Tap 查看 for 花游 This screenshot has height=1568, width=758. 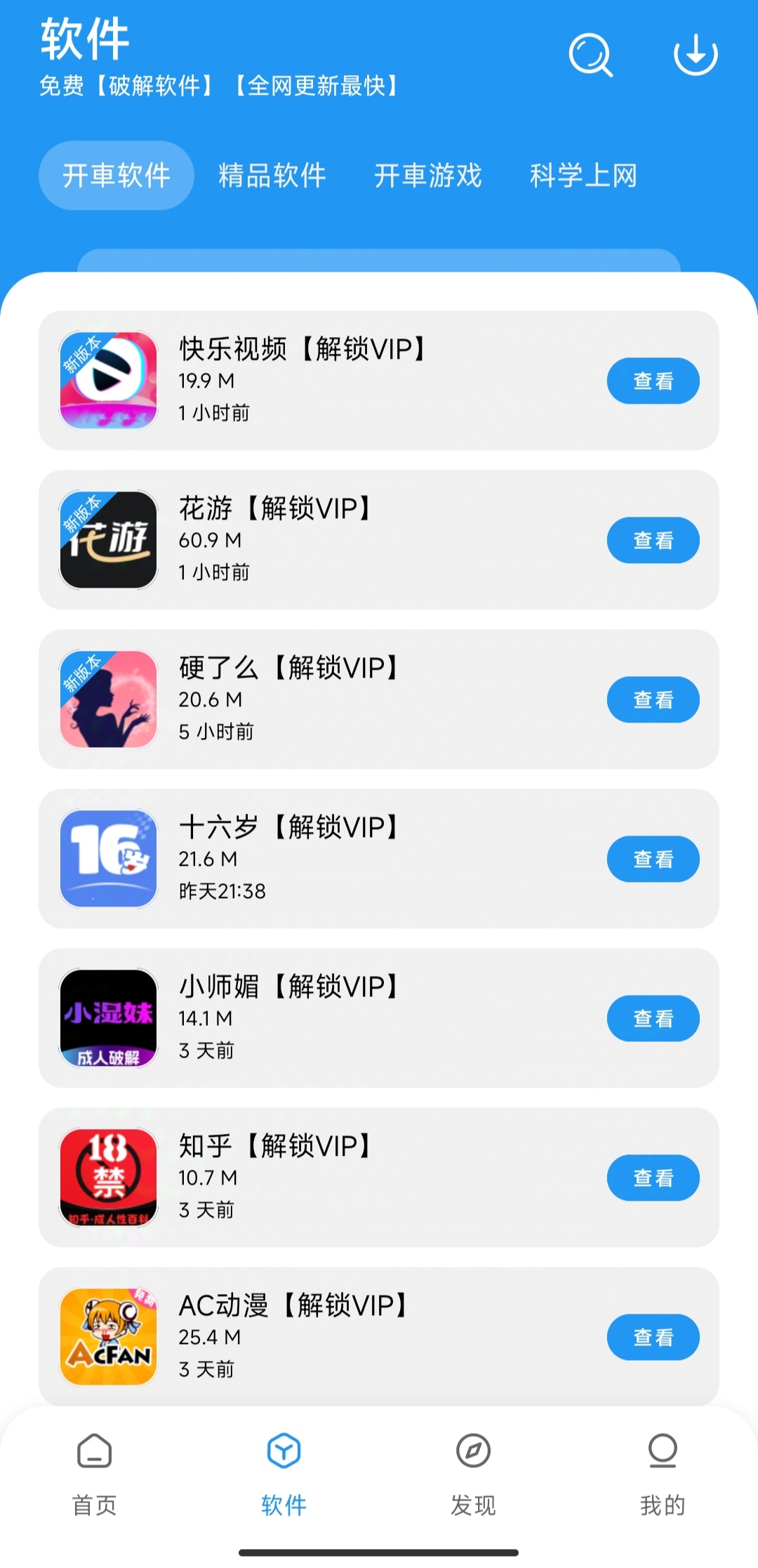click(x=653, y=541)
